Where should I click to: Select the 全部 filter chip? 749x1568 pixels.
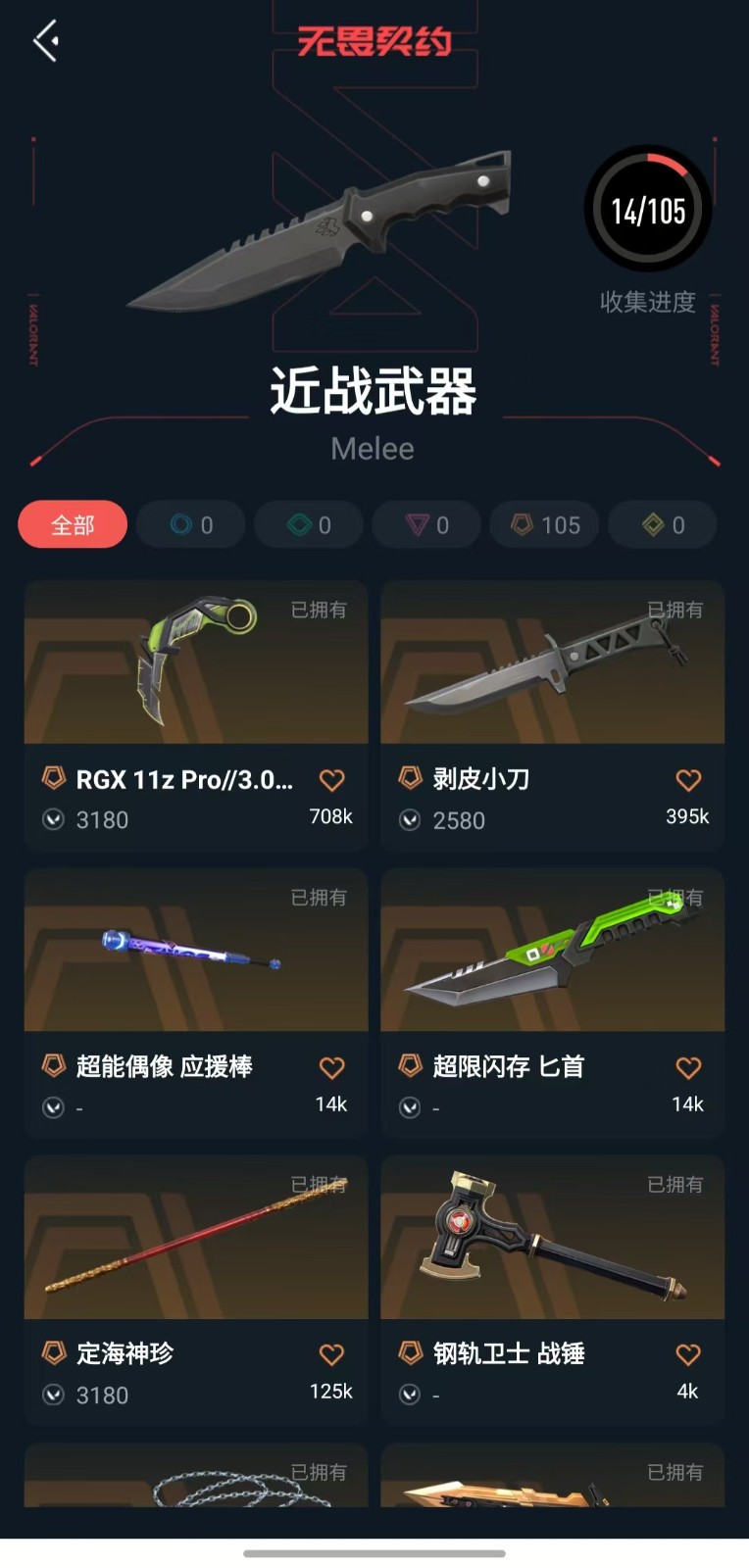click(73, 525)
